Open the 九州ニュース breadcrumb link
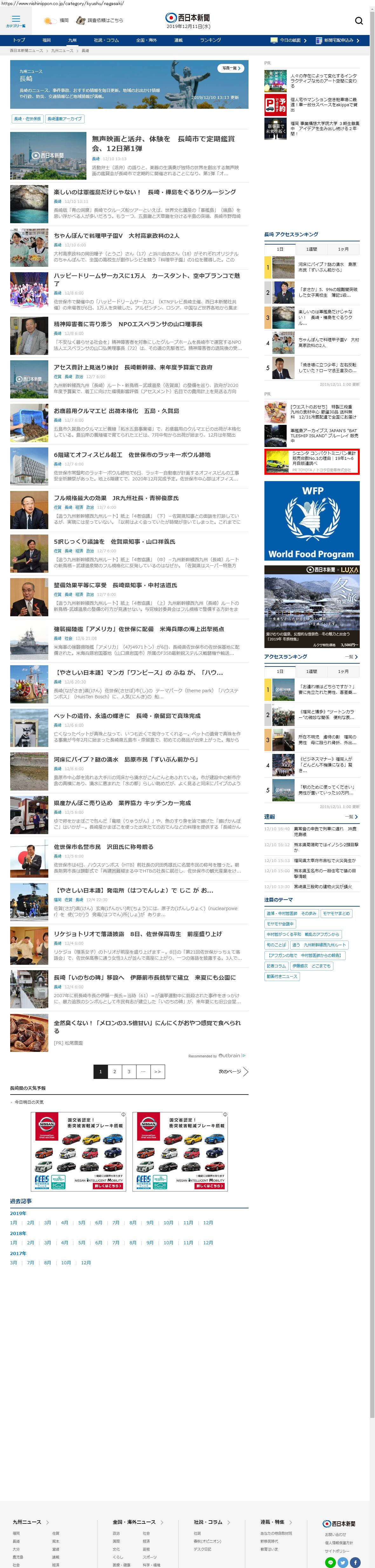Screen dimensions: 375x1568 click(x=62, y=51)
